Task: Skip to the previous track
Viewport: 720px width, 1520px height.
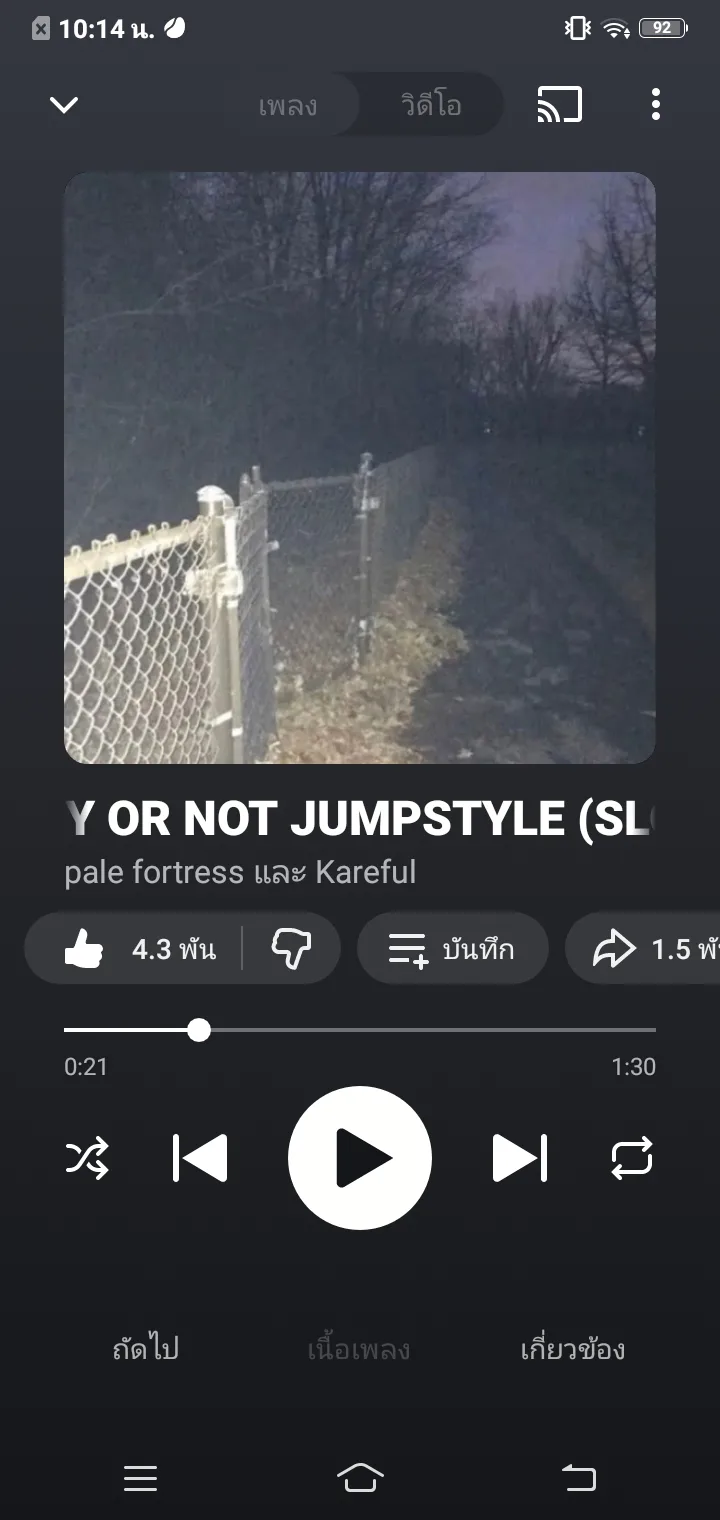Action: point(200,1158)
